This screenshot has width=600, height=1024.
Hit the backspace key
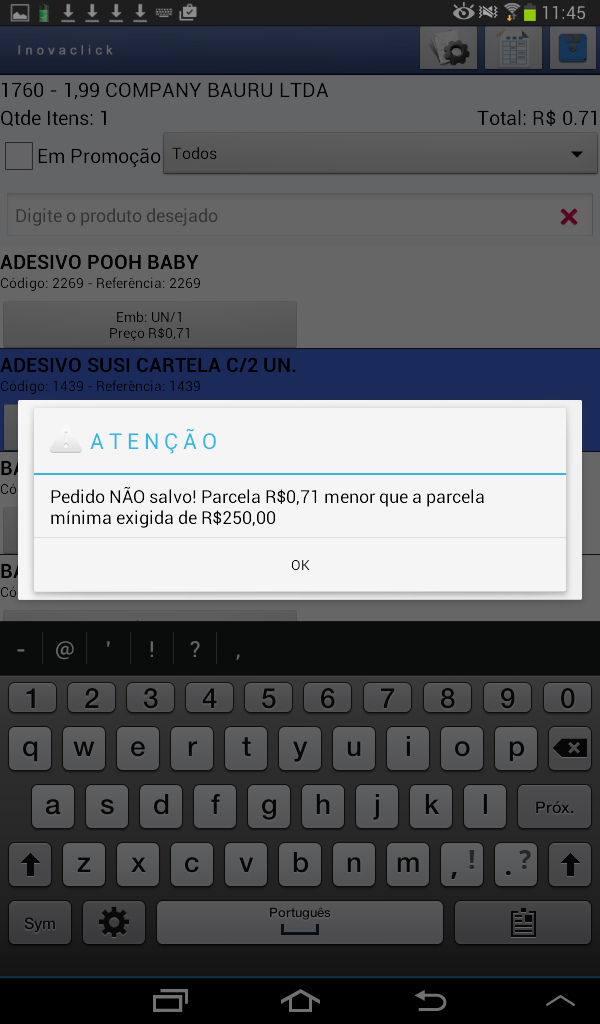(569, 749)
